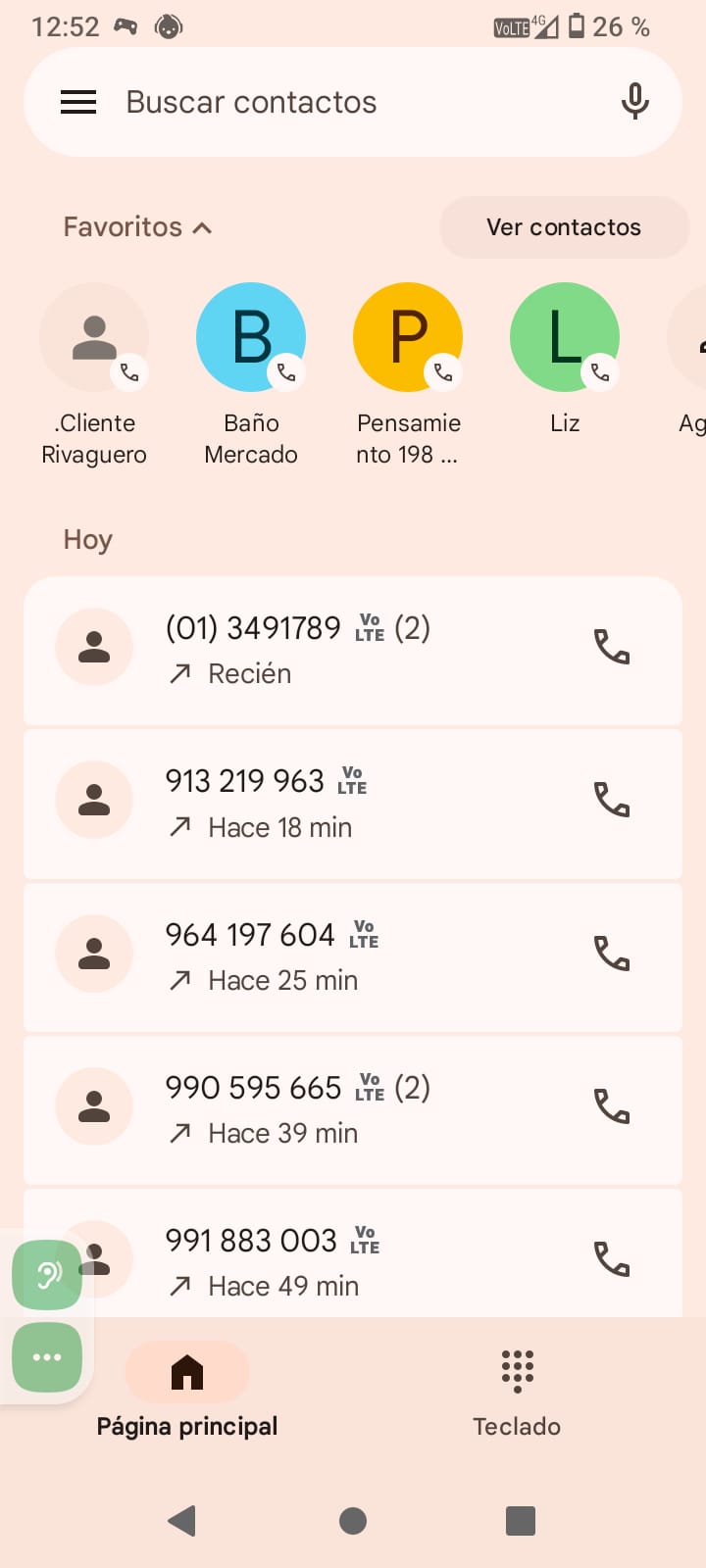The height and width of the screenshot is (1568, 706).
Task: Select the Página principal tab
Action: (x=187, y=1392)
